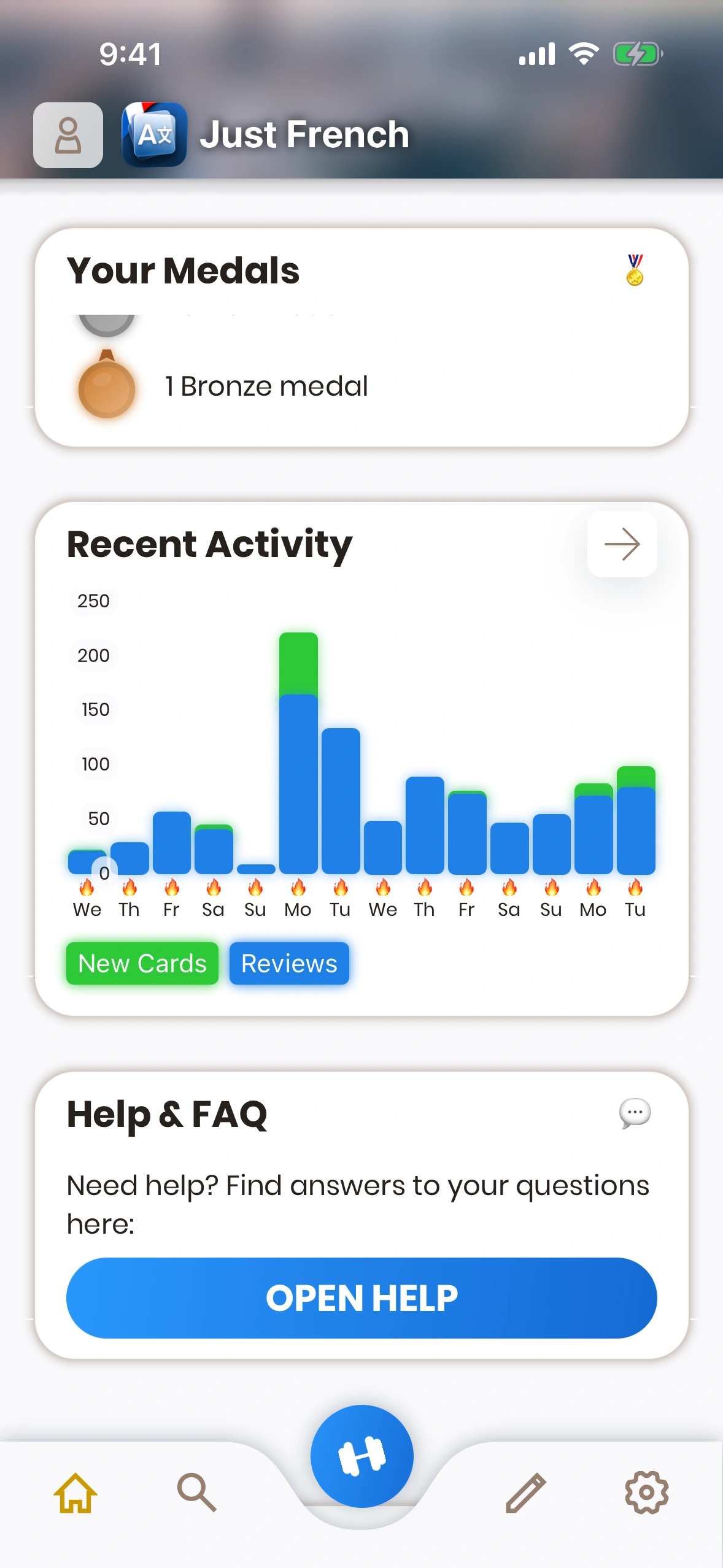The image size is (723, 1568).
Task: Open the pencil edit tab
Action: click(x=526, y=1493)
